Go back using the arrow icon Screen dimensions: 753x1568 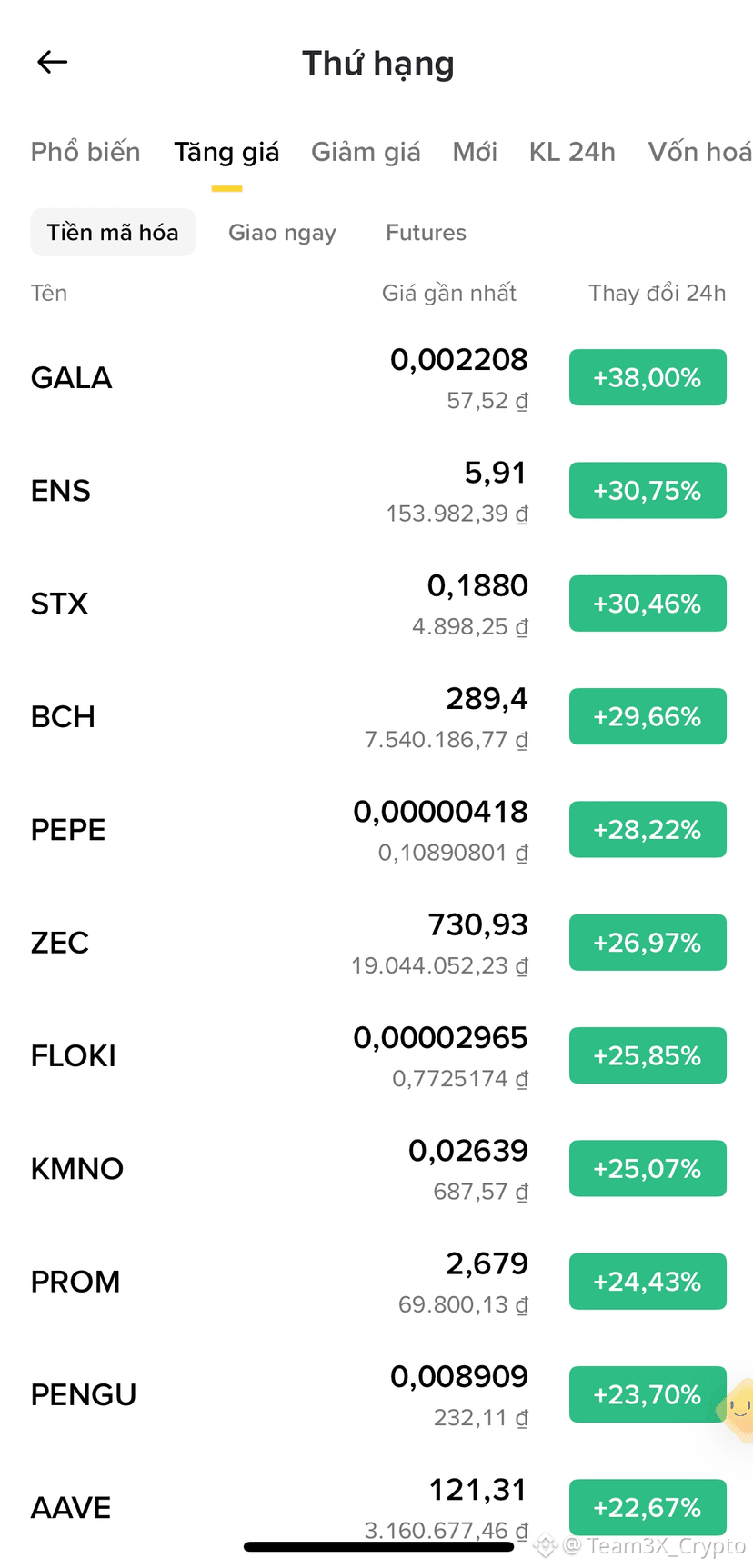pos(53,62)
